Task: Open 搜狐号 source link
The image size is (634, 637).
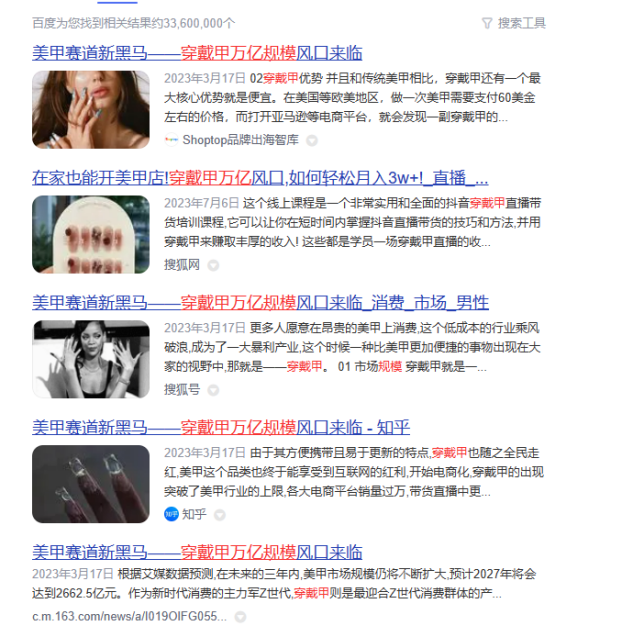Action: tap(182, 390)
